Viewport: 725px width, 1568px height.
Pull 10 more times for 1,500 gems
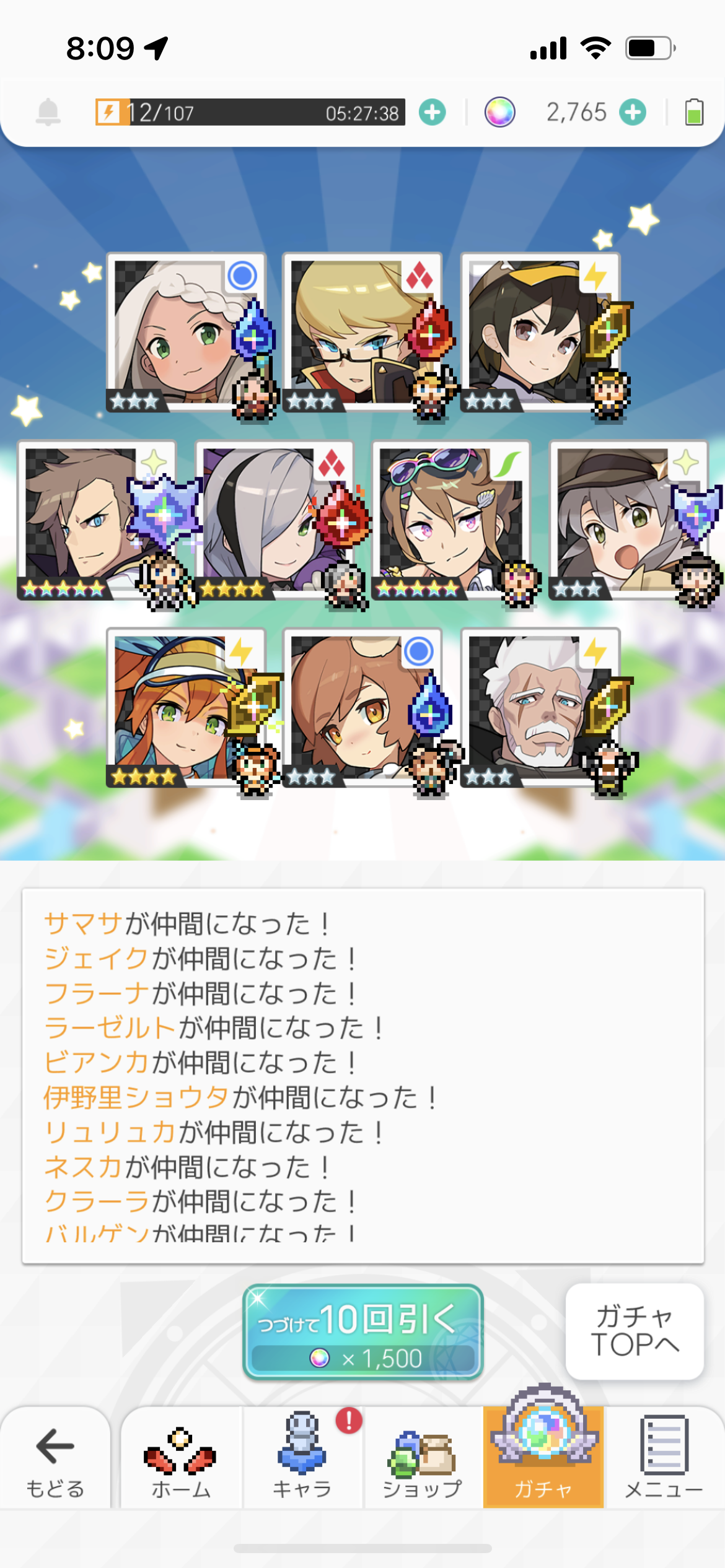coord(362,1331)
